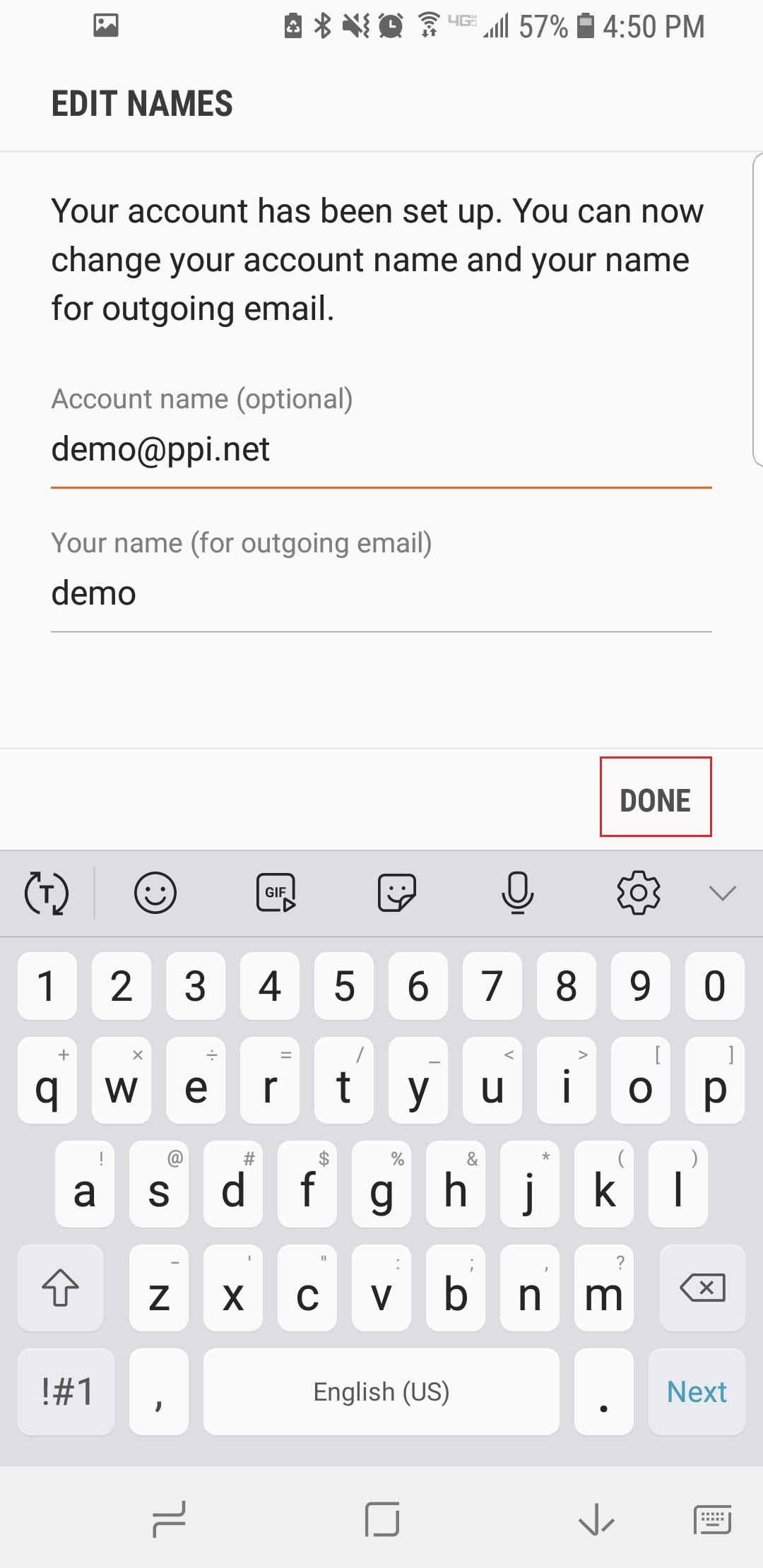Open the emoji picker on the keyboard
The width and height of the screenshot is (763, 1568).
tap(155, 893)
